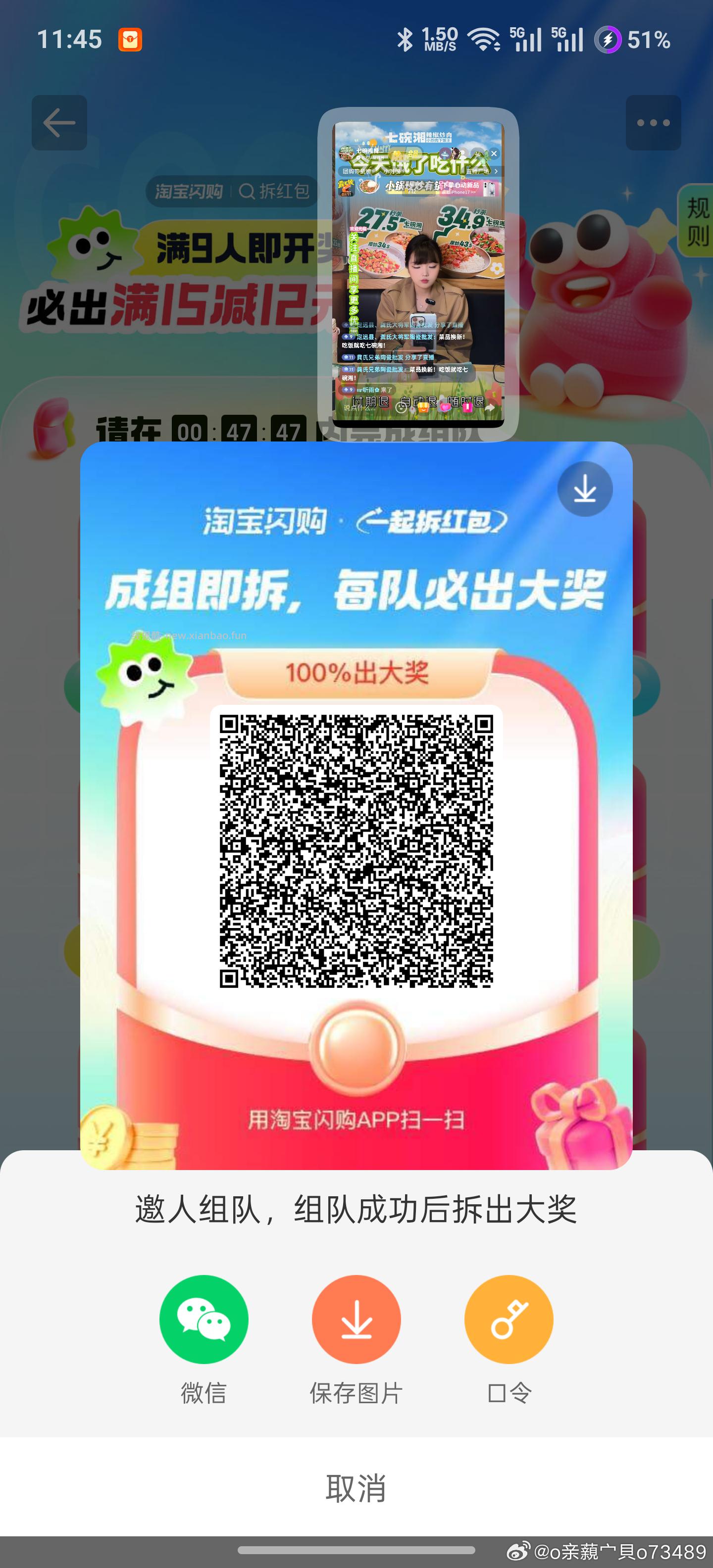Tap the 说点什么 comment input field
This screenshot has height=1568, width=713.
pyautogui.click(x=359, y=408)
